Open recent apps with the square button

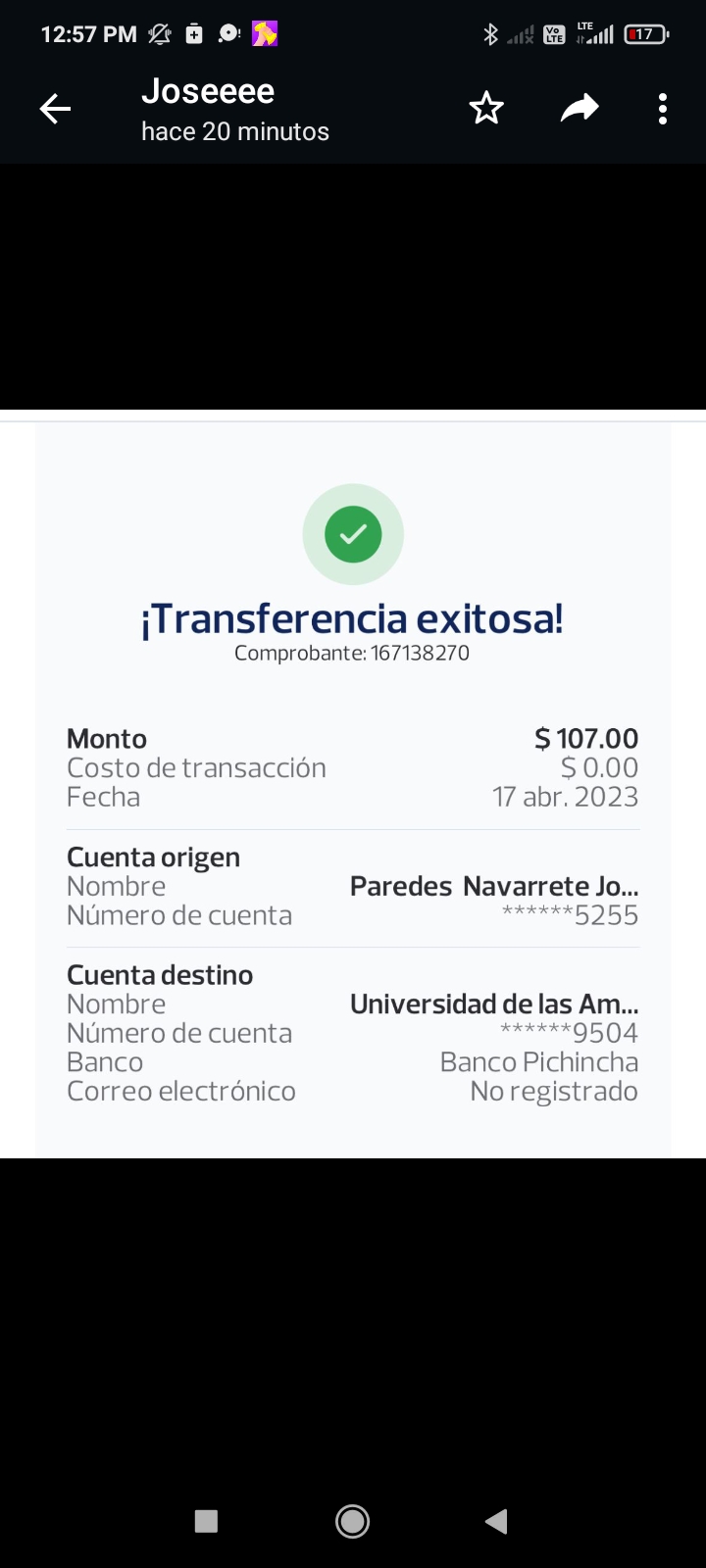[x=206, y=1521]
